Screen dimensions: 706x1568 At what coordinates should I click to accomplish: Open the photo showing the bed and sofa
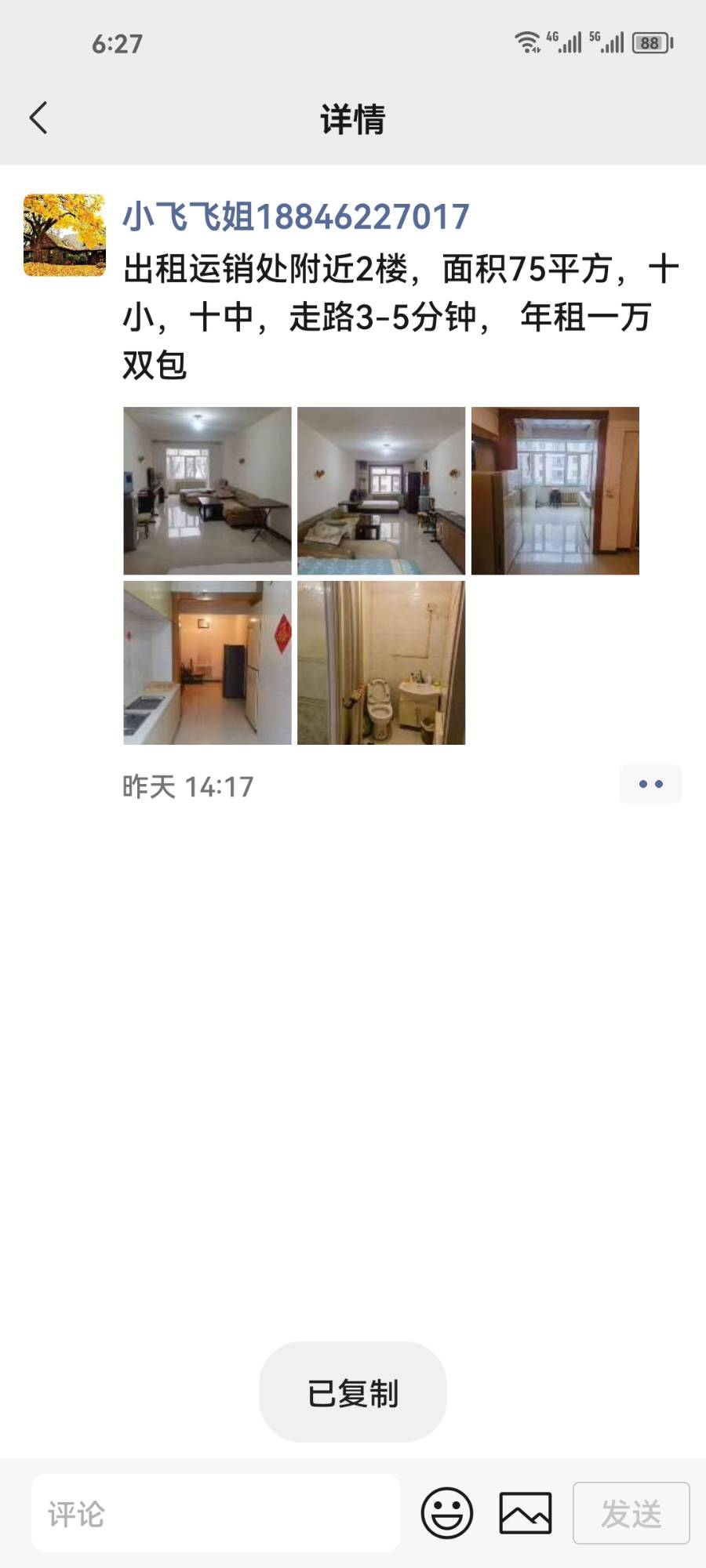click(381, 491)
